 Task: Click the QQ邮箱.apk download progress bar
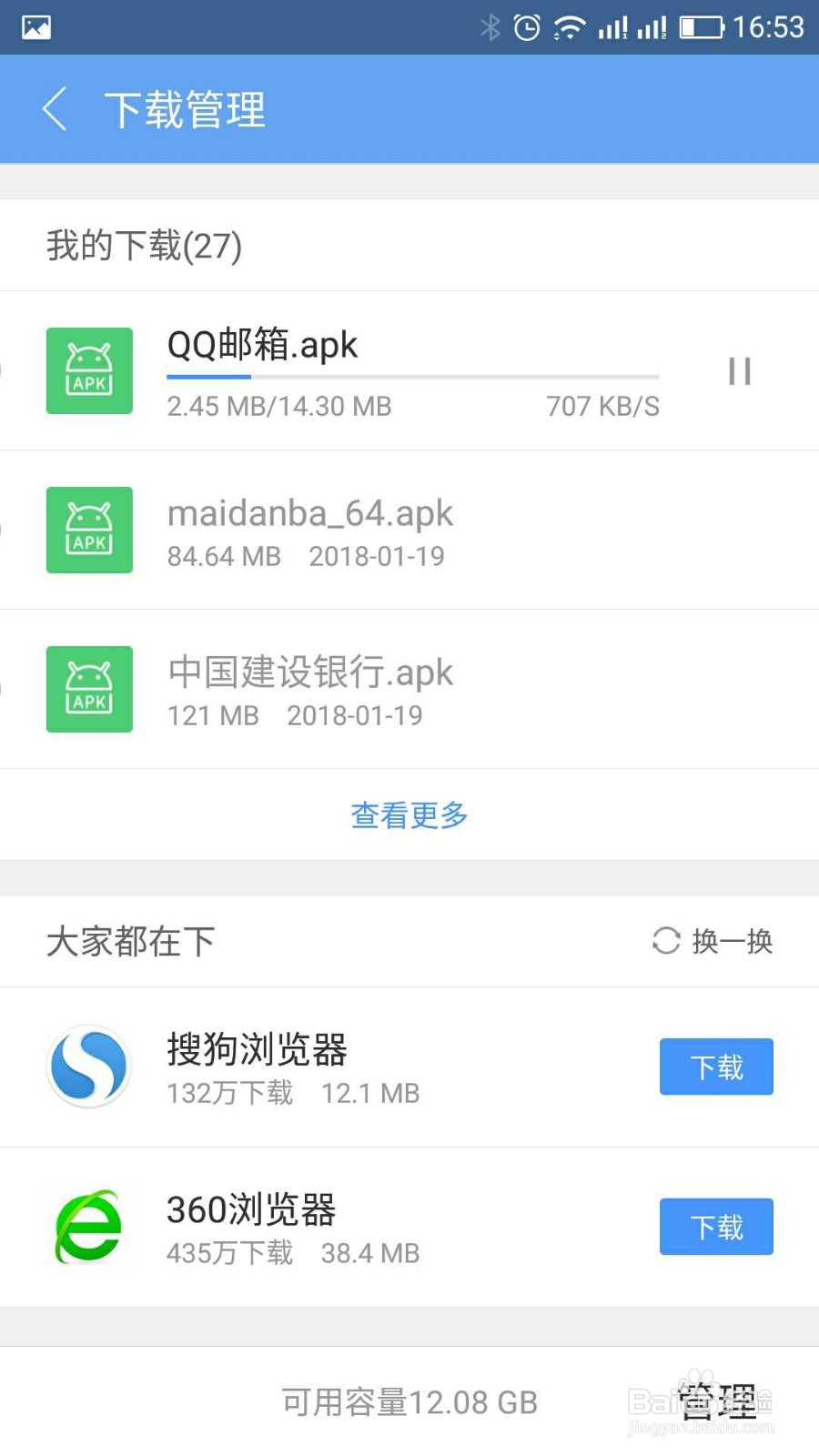pos(411,375)
